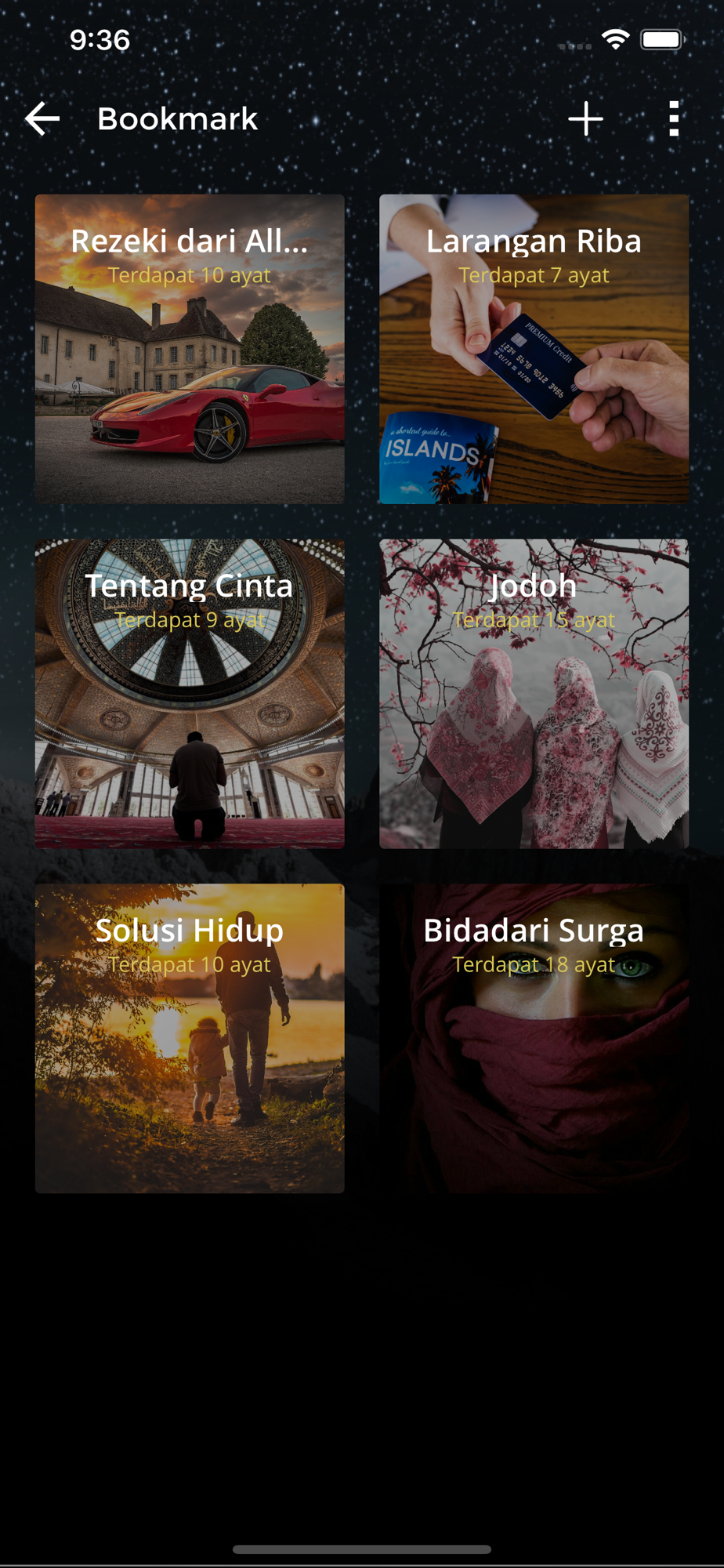Open the Solusi Hidup bookmark card

[x=190, y=1039]
